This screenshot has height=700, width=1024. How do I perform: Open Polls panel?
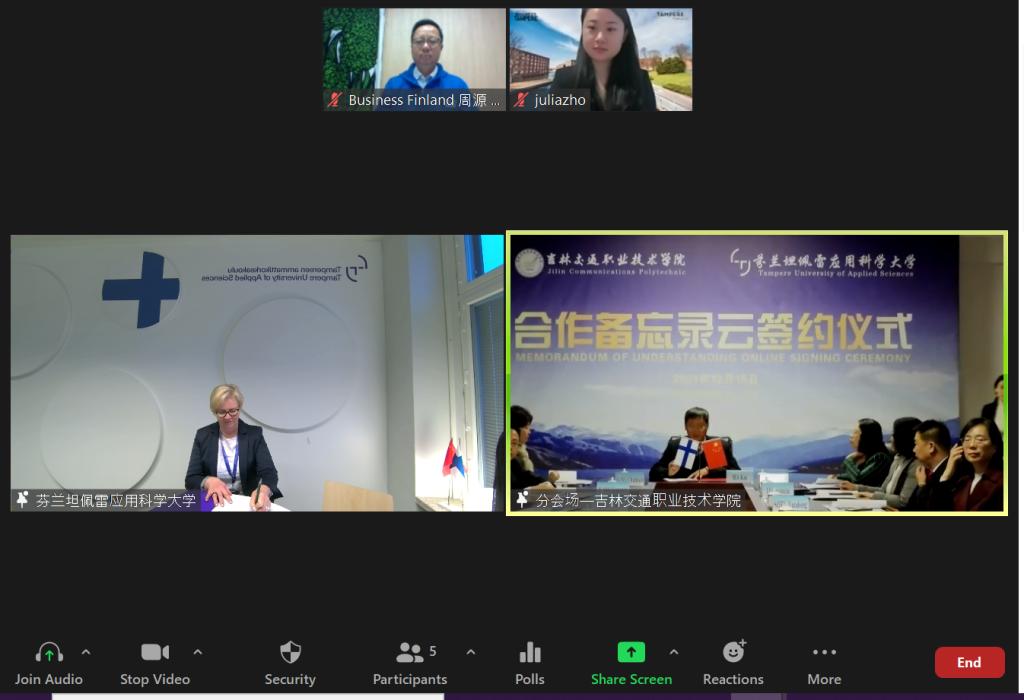530,663
